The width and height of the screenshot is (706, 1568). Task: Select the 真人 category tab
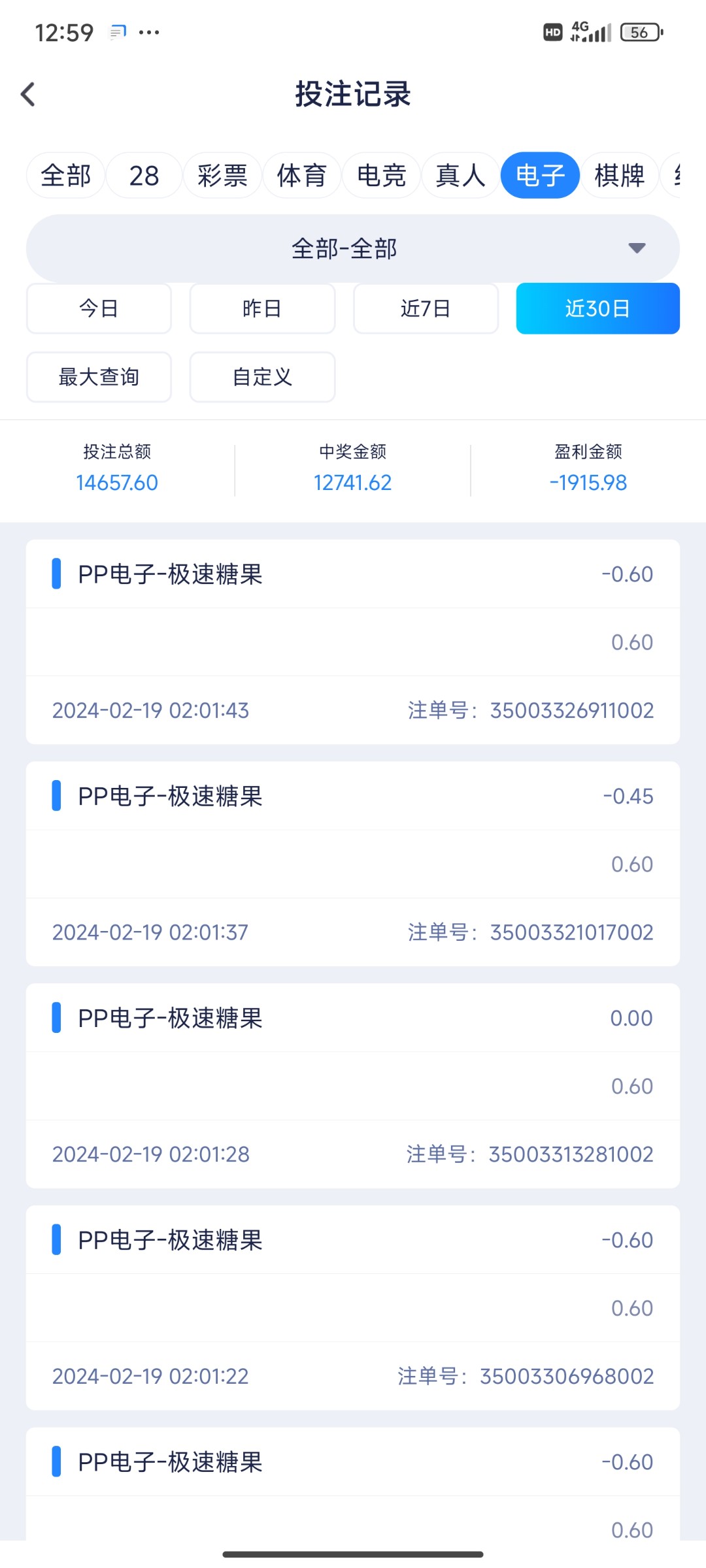click(461, 175)
